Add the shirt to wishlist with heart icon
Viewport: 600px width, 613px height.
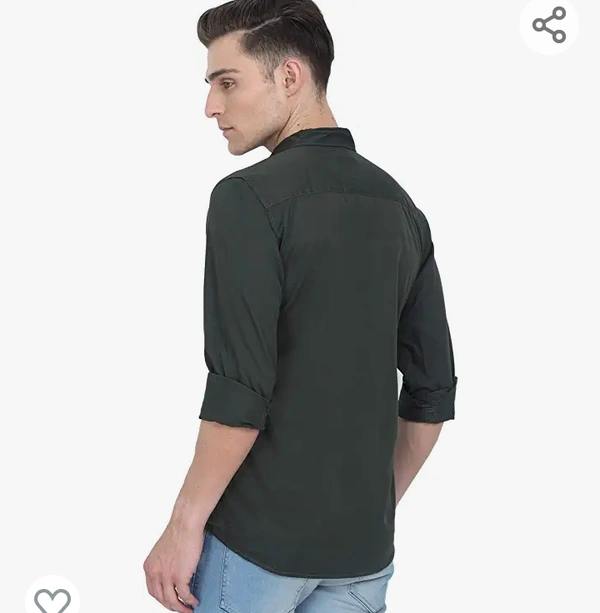52,598
